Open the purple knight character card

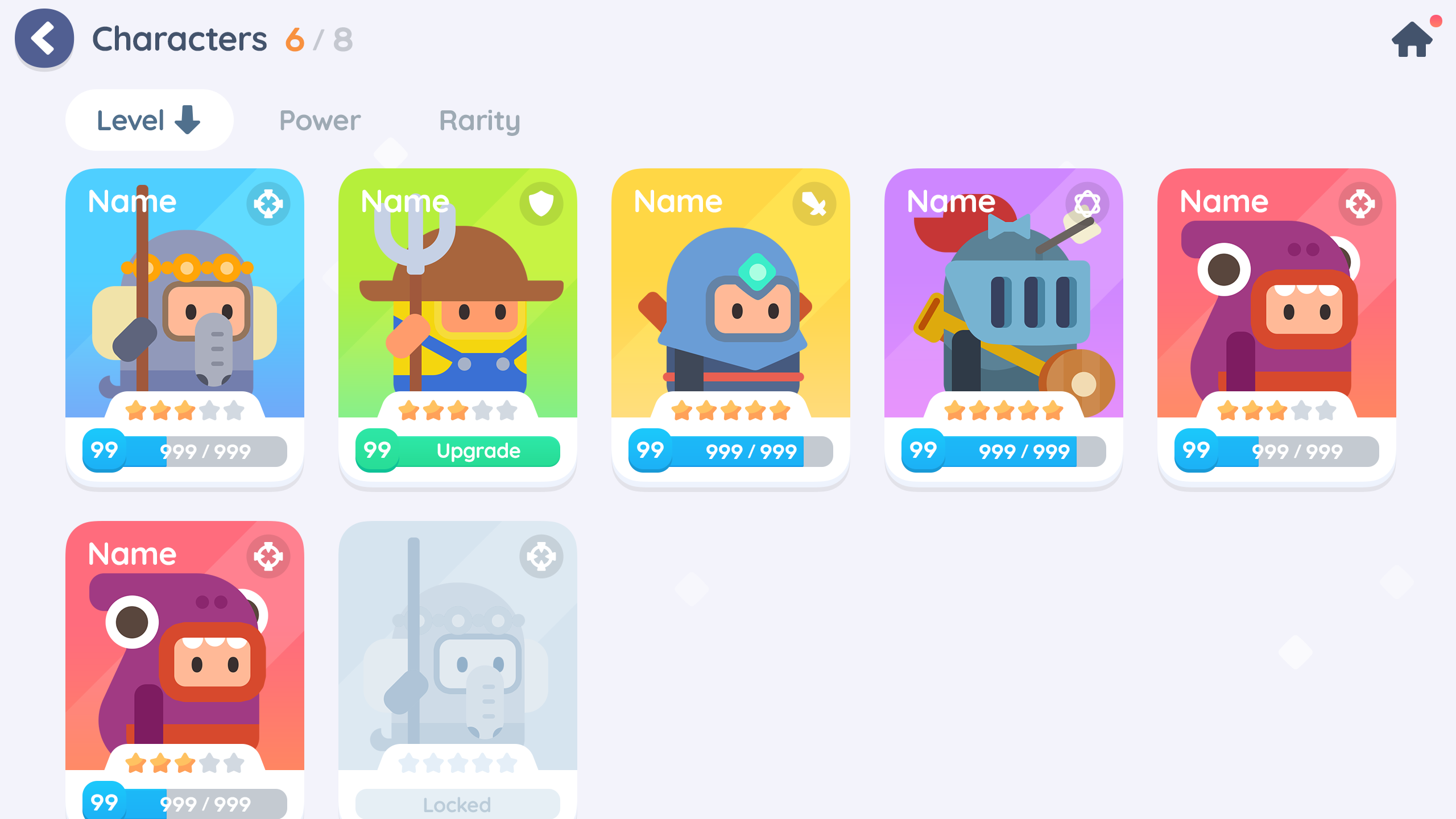pyautogui.click(x=1003, y=307)
